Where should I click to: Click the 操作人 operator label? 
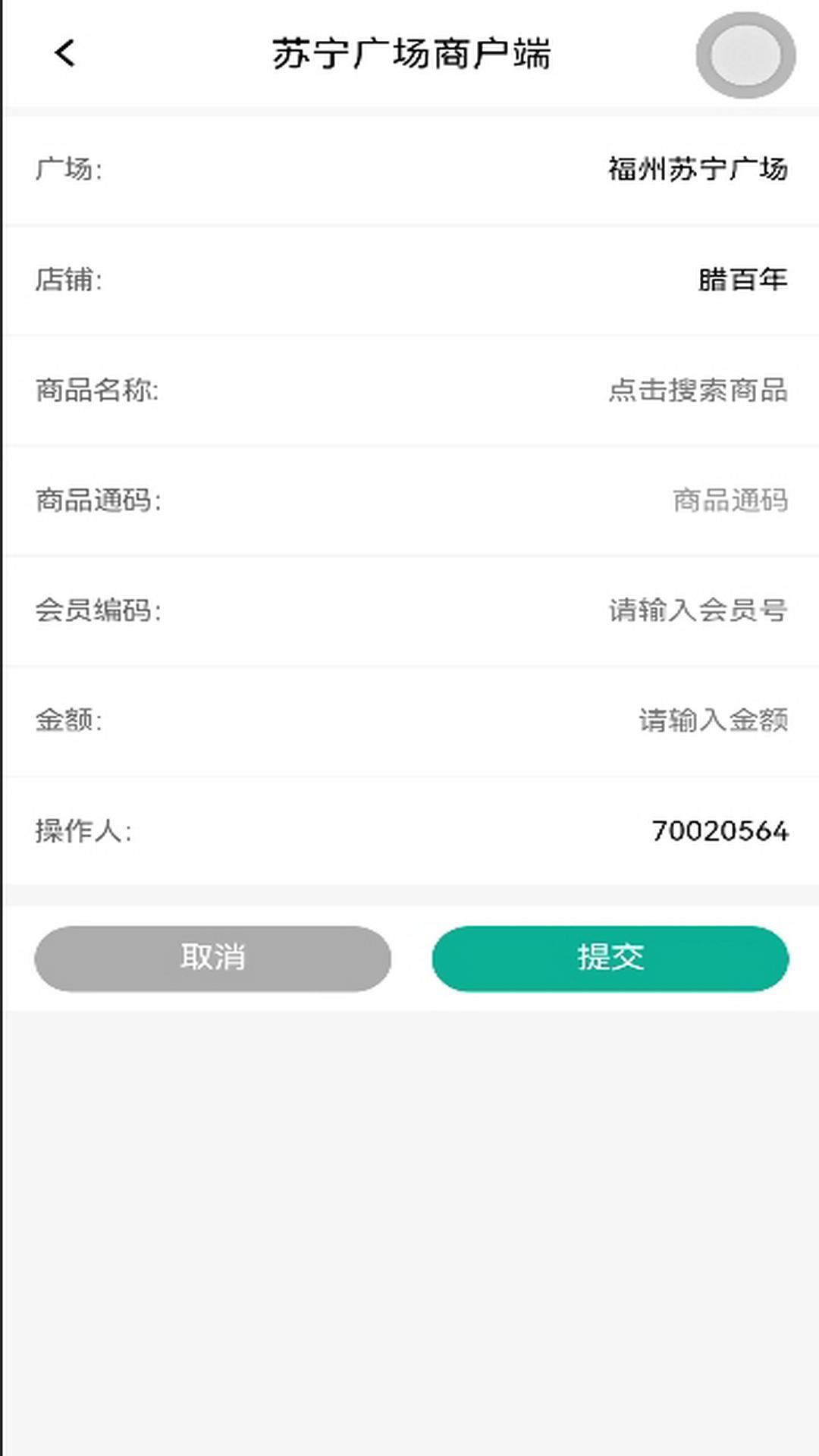tap(83, 832)
